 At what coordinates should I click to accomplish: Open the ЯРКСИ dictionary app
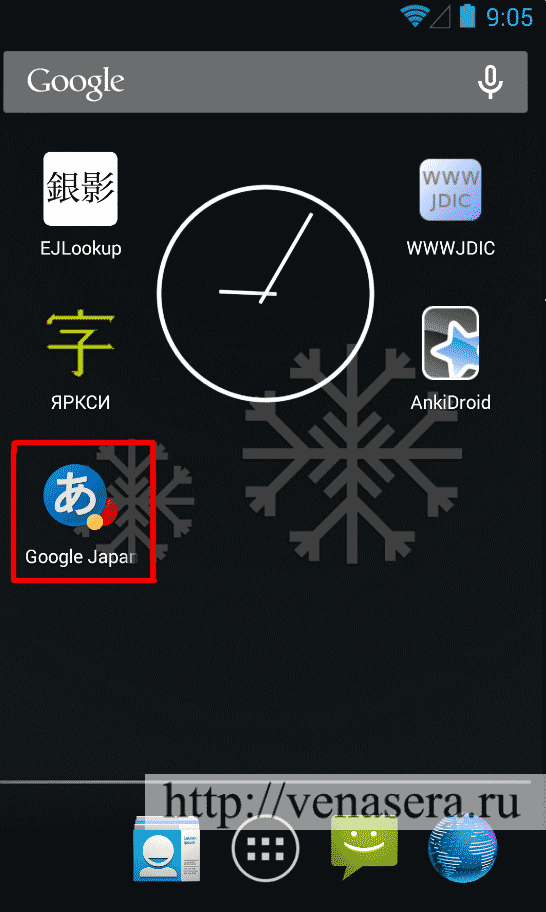click(80, 360)
